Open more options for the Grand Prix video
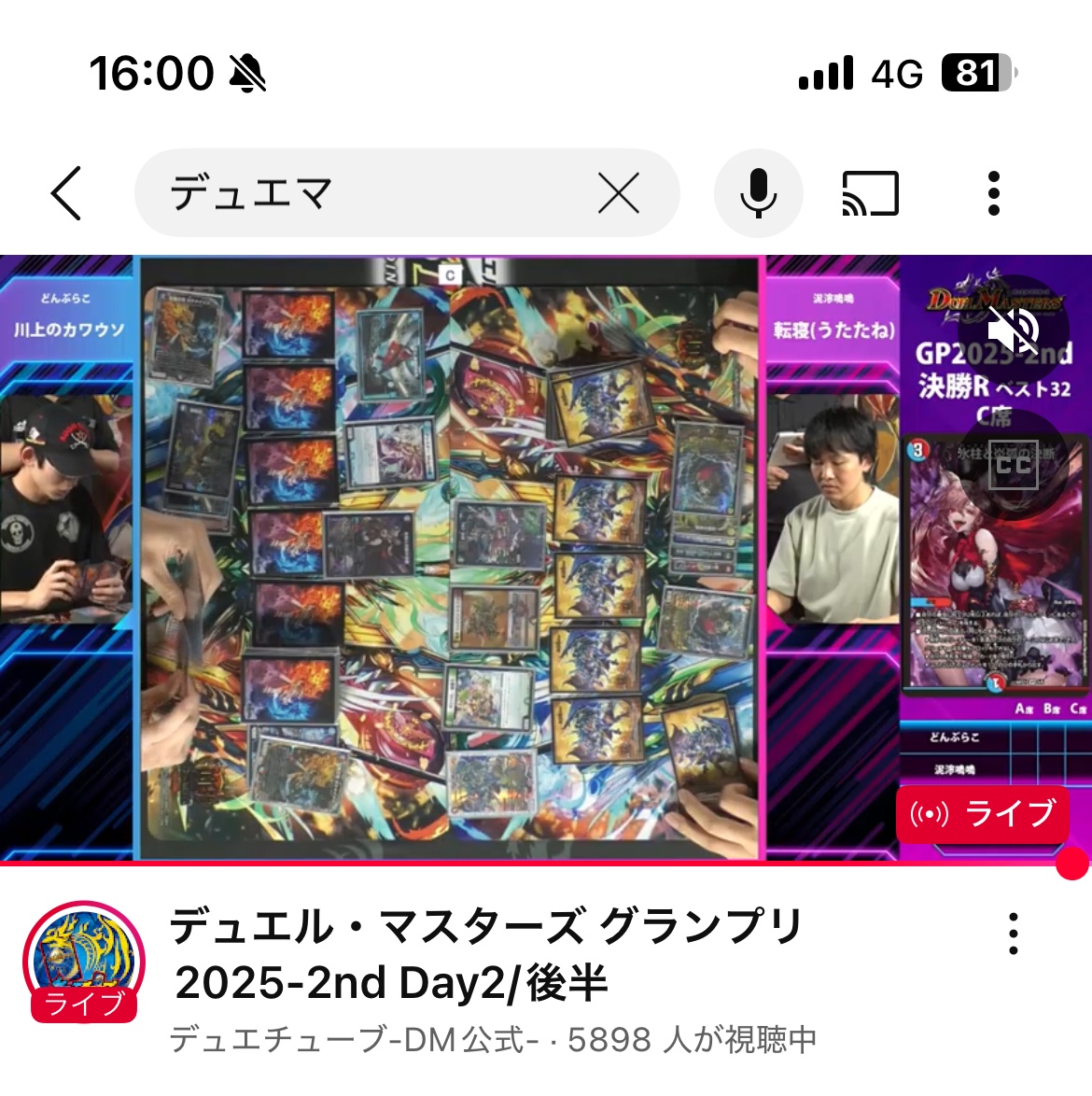The width and height of the screenshot is (1092, 1096). (1014, 934)
